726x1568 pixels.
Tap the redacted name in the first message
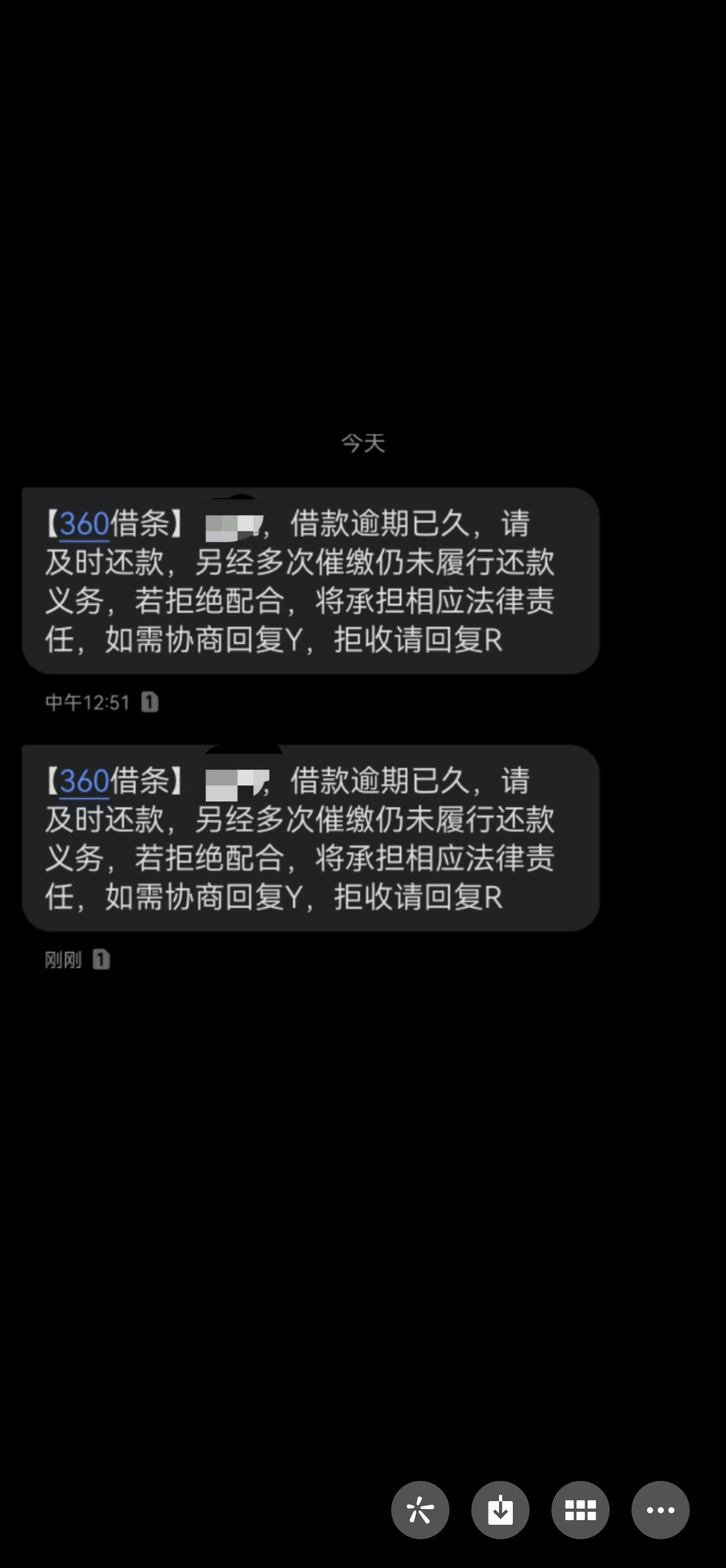pyautogui.click(x=235, y=523)
